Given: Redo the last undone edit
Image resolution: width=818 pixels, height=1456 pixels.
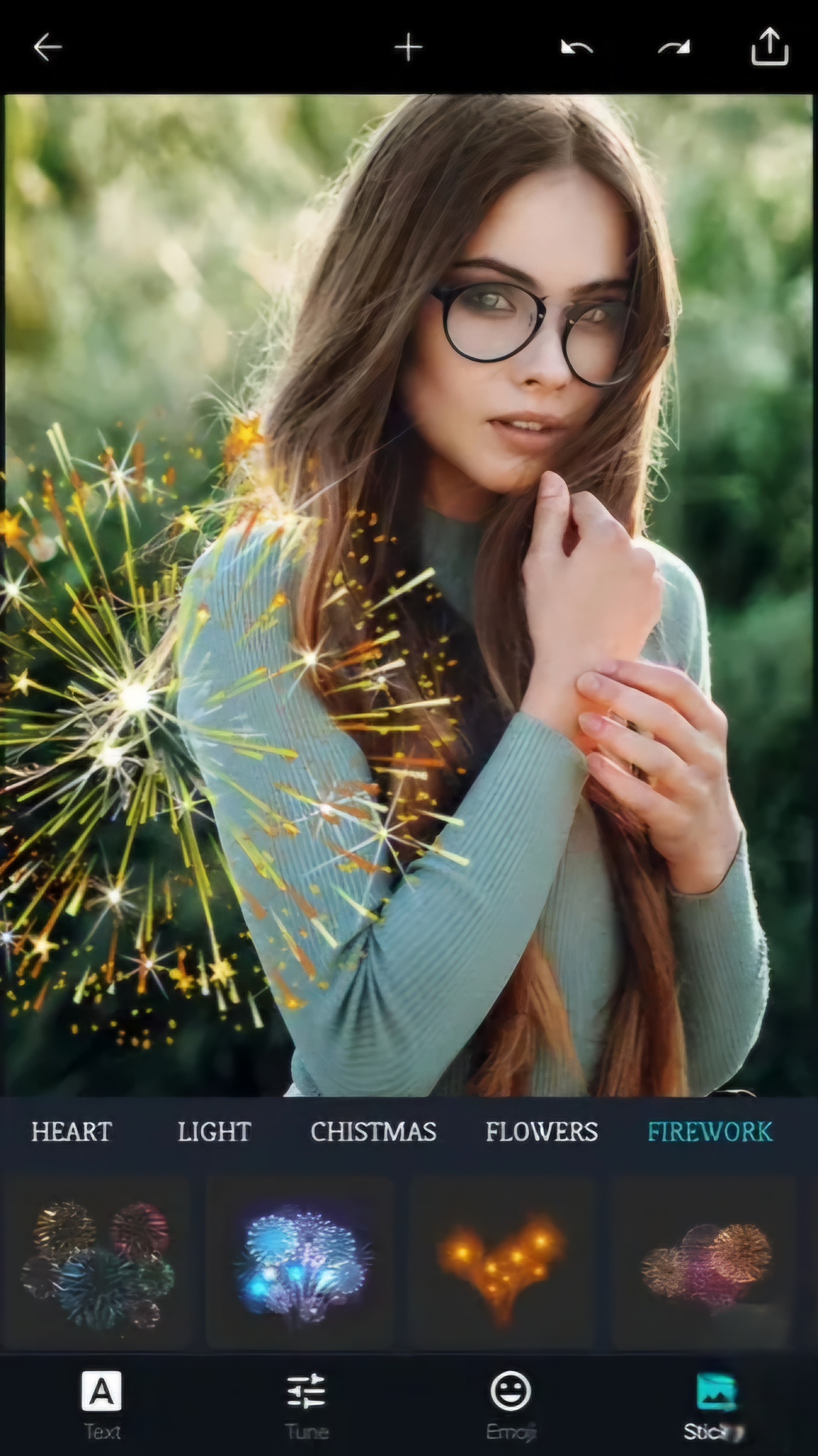Looking at the screenshot, I should tap(674, 47).
